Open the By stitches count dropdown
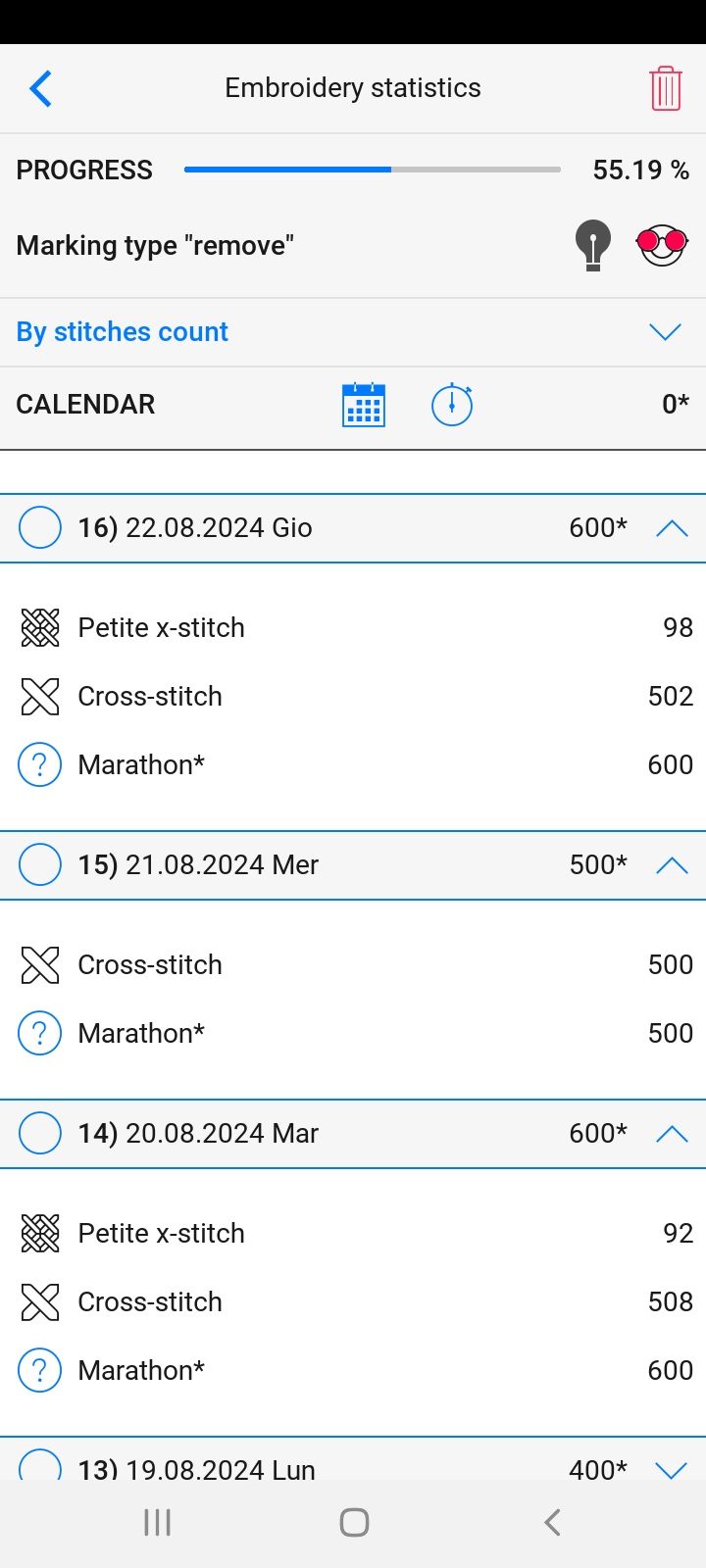 tap(665, 332)
